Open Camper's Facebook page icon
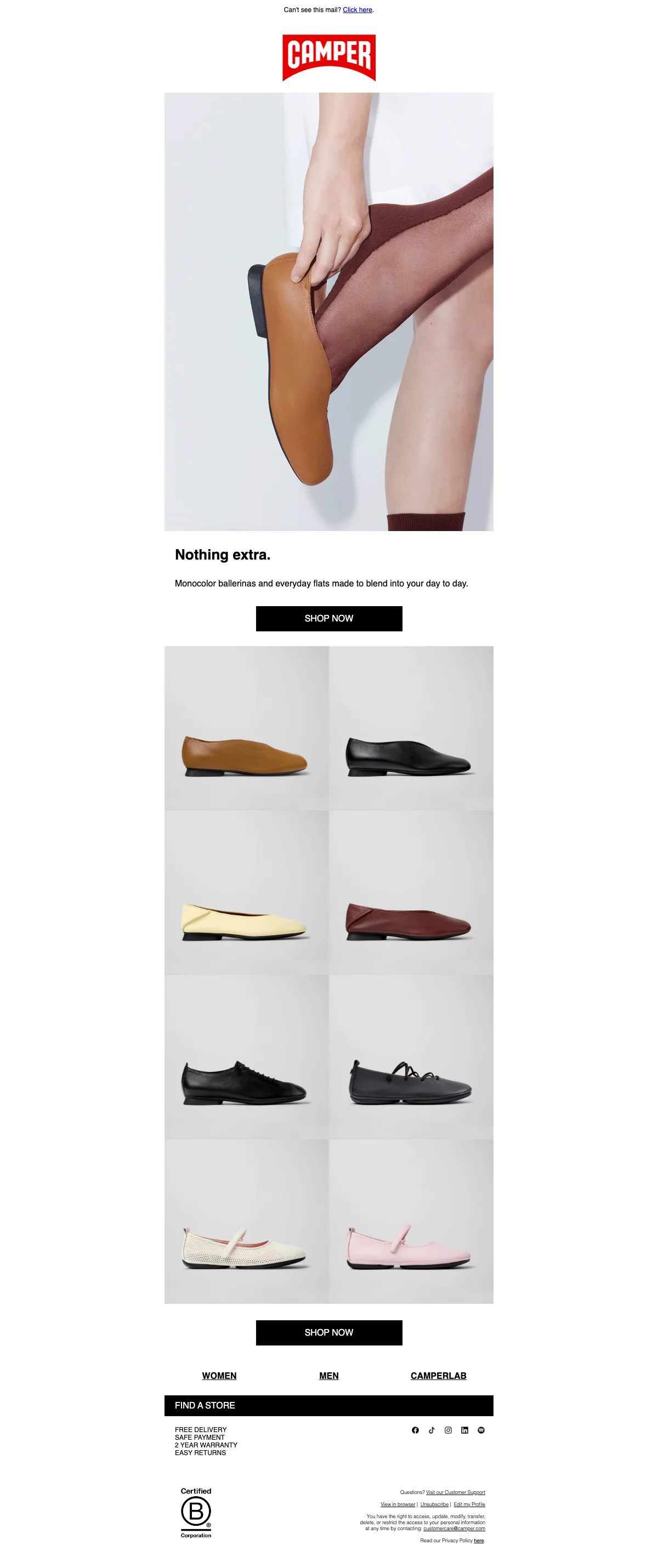 (x=415, y=1430)
